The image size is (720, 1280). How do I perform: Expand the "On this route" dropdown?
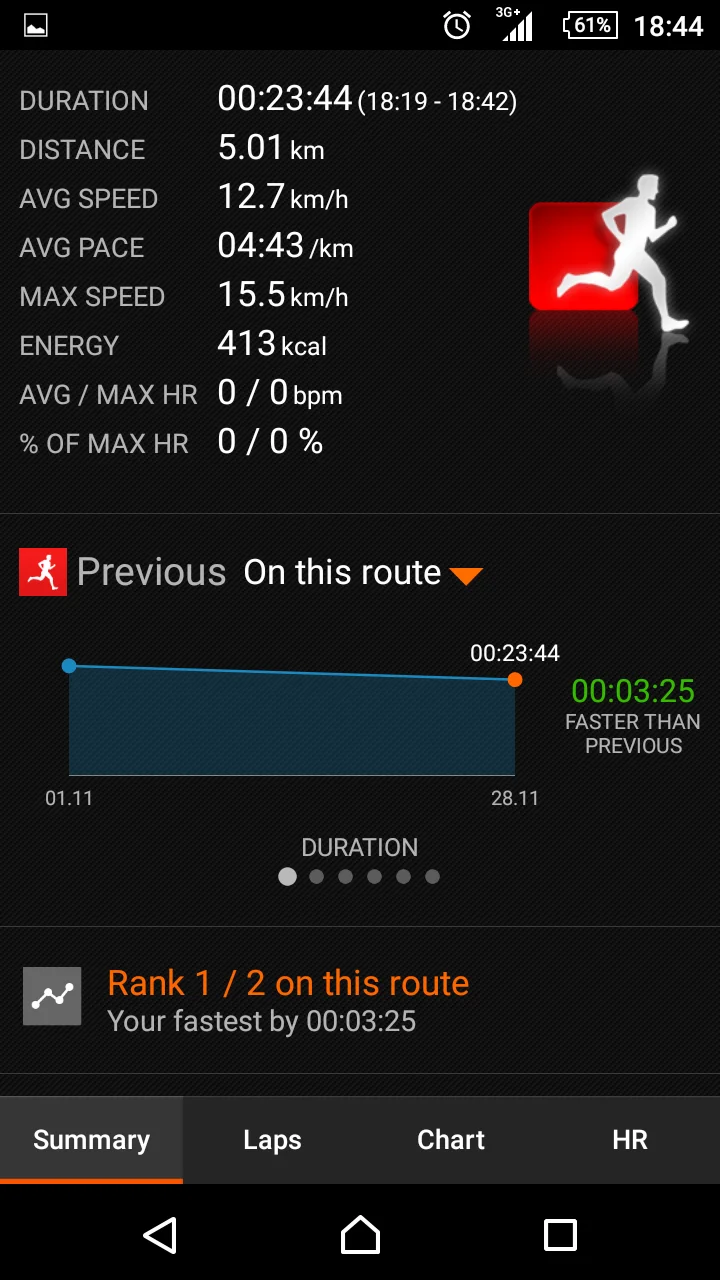point(364,573)
